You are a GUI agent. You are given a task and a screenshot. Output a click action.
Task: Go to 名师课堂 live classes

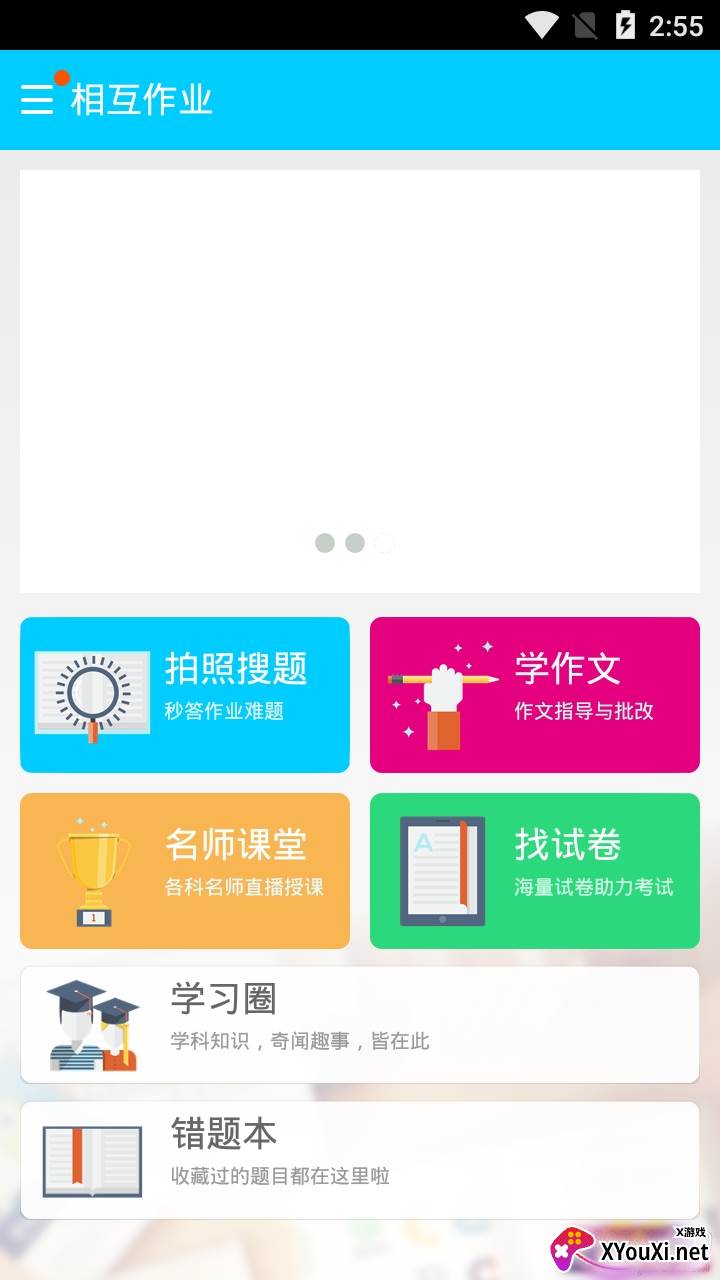[x=185, y=871]
